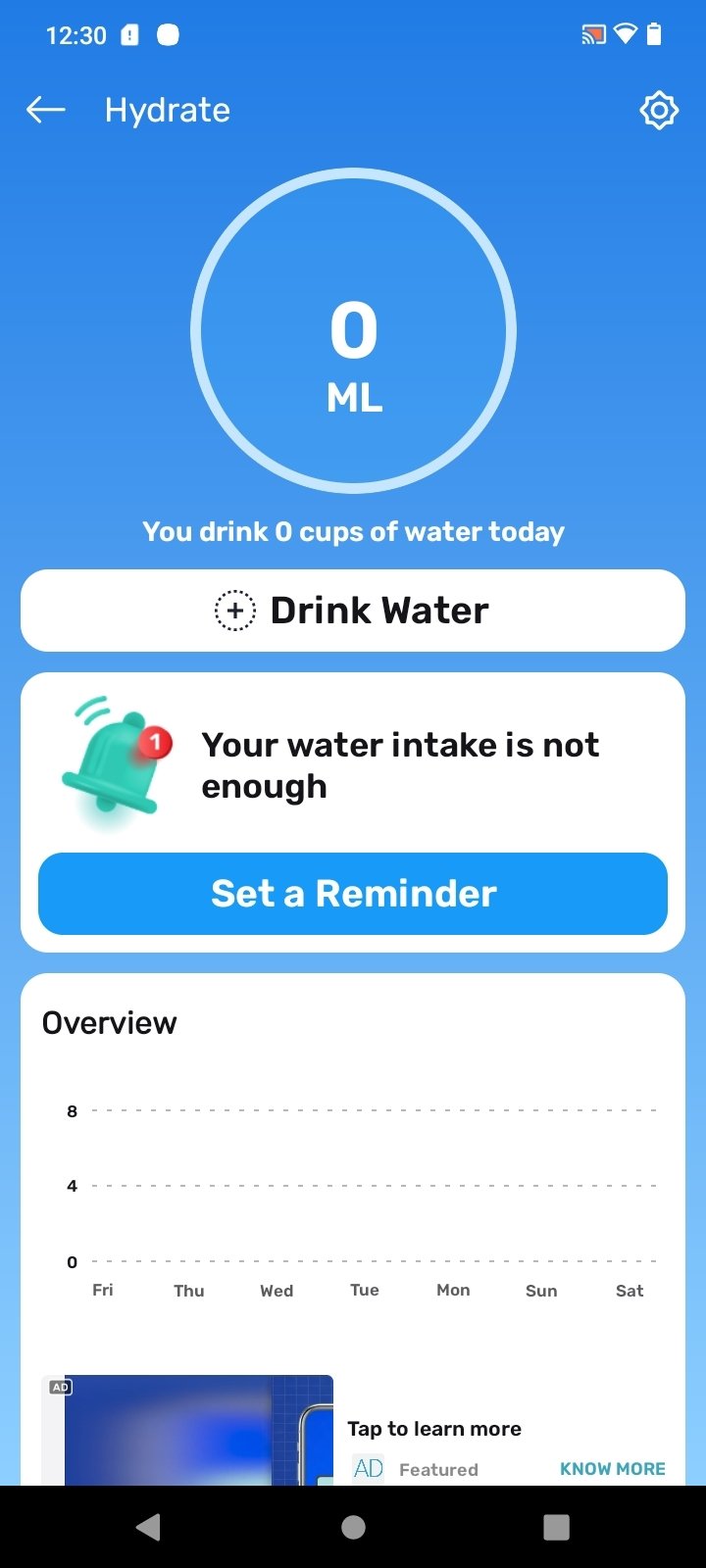Tap Drink Water to log a cup
The width and height of the screenshot is (706, 1568).
point(353,611)
